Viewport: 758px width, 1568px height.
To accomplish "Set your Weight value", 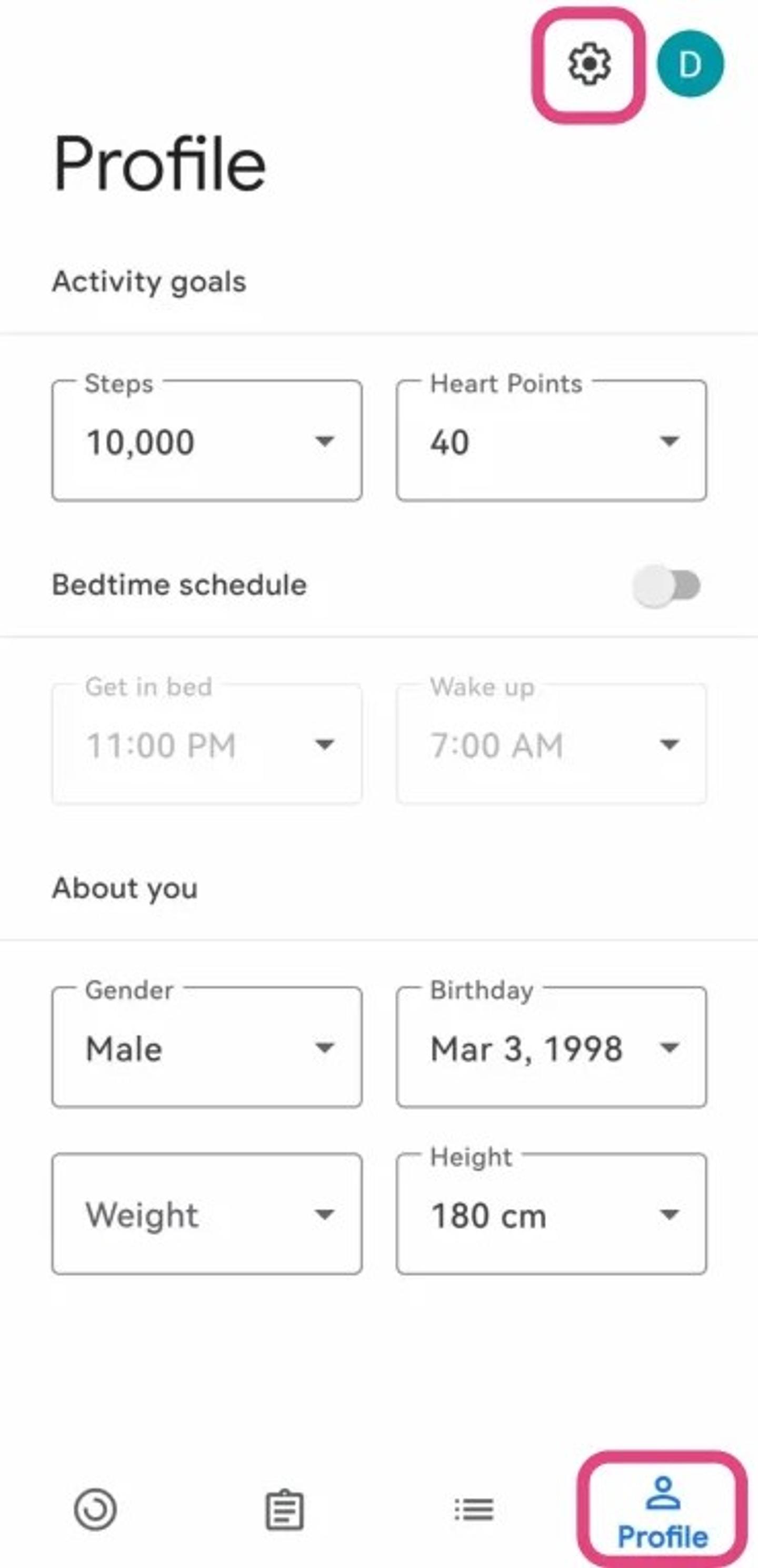I will click(207, 1215).
